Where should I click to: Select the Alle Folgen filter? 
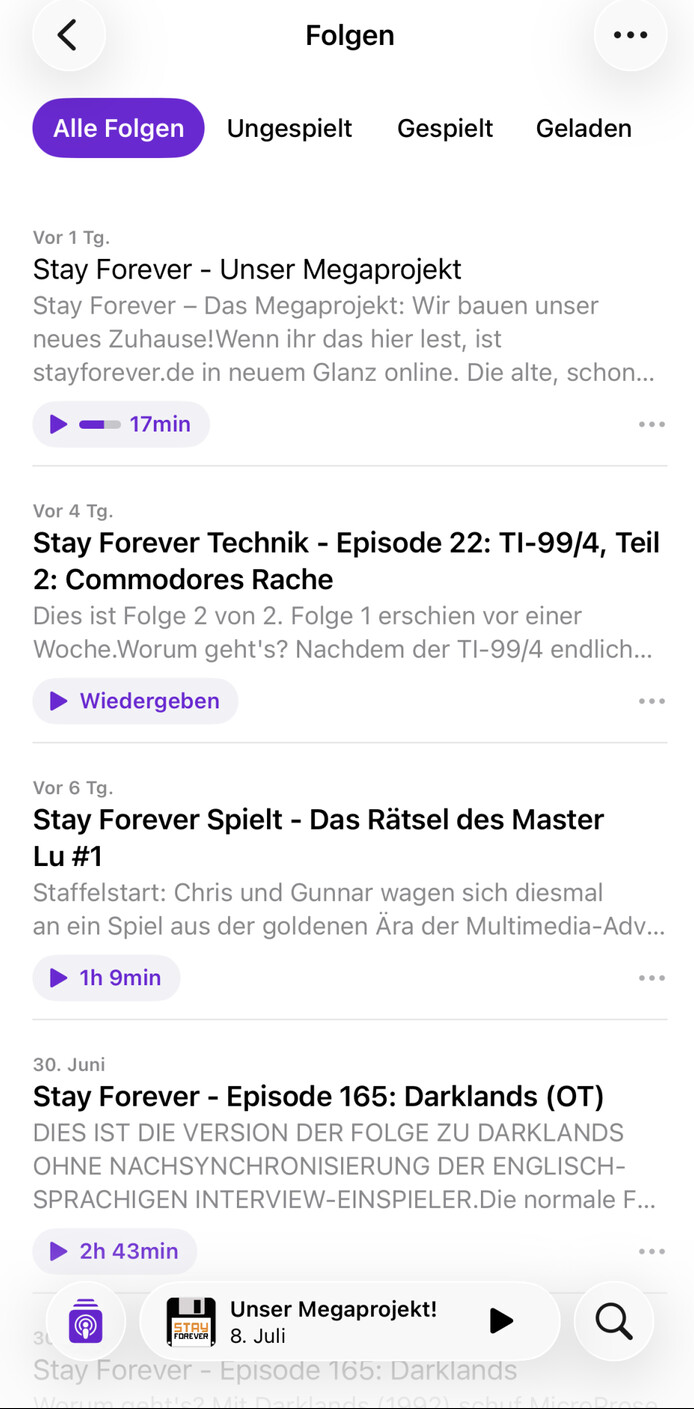click(x=118, y=128)
